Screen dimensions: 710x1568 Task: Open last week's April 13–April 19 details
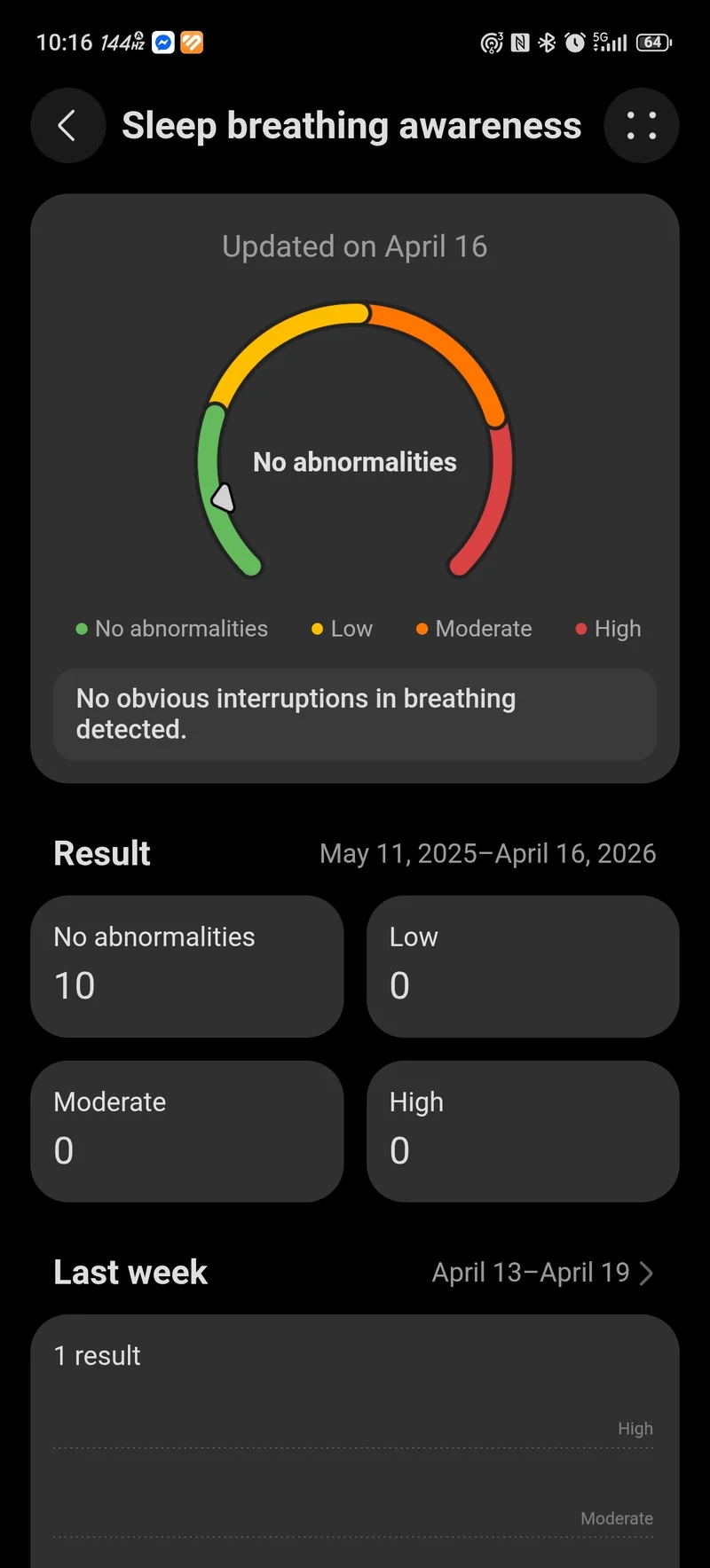tap(542, 1273)
